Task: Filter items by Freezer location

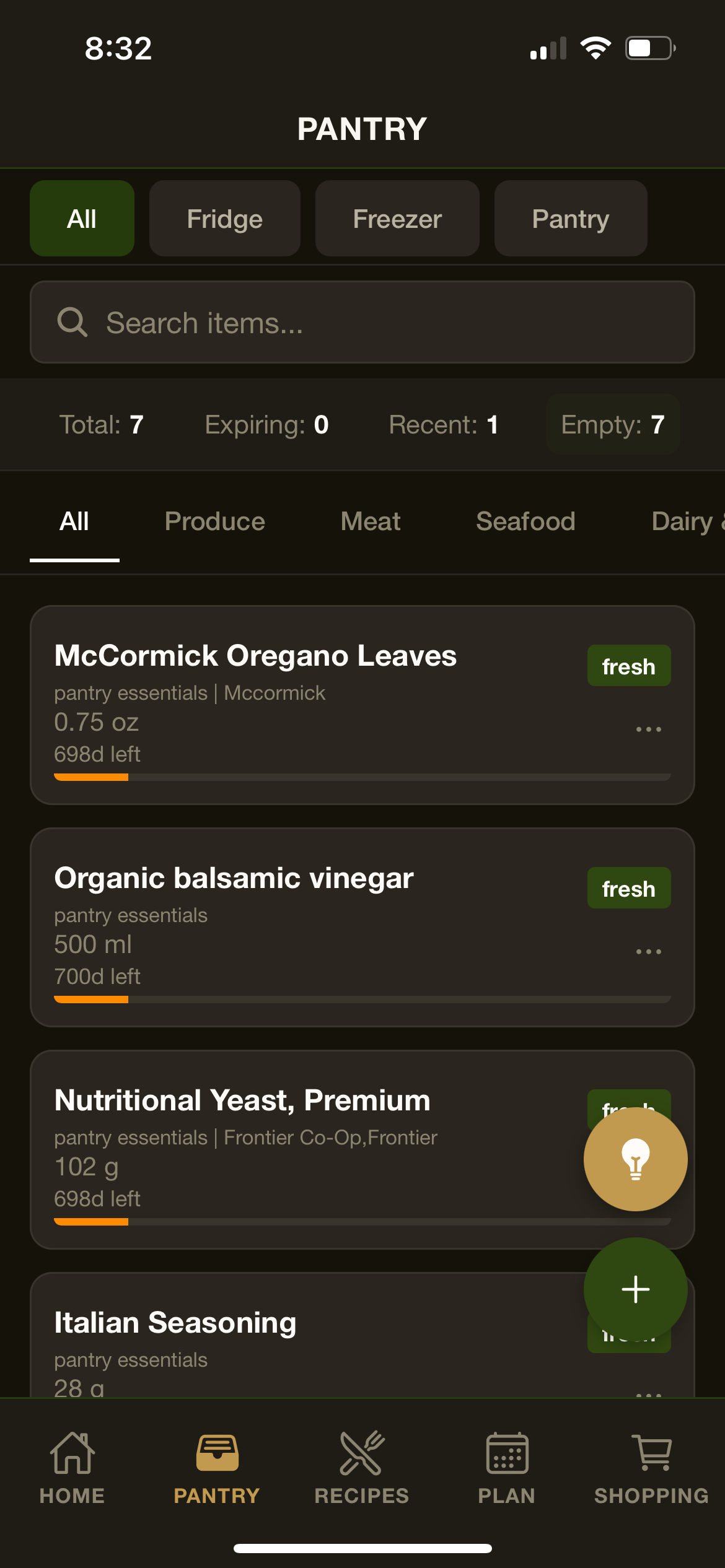Action: (x=397, y=218)
